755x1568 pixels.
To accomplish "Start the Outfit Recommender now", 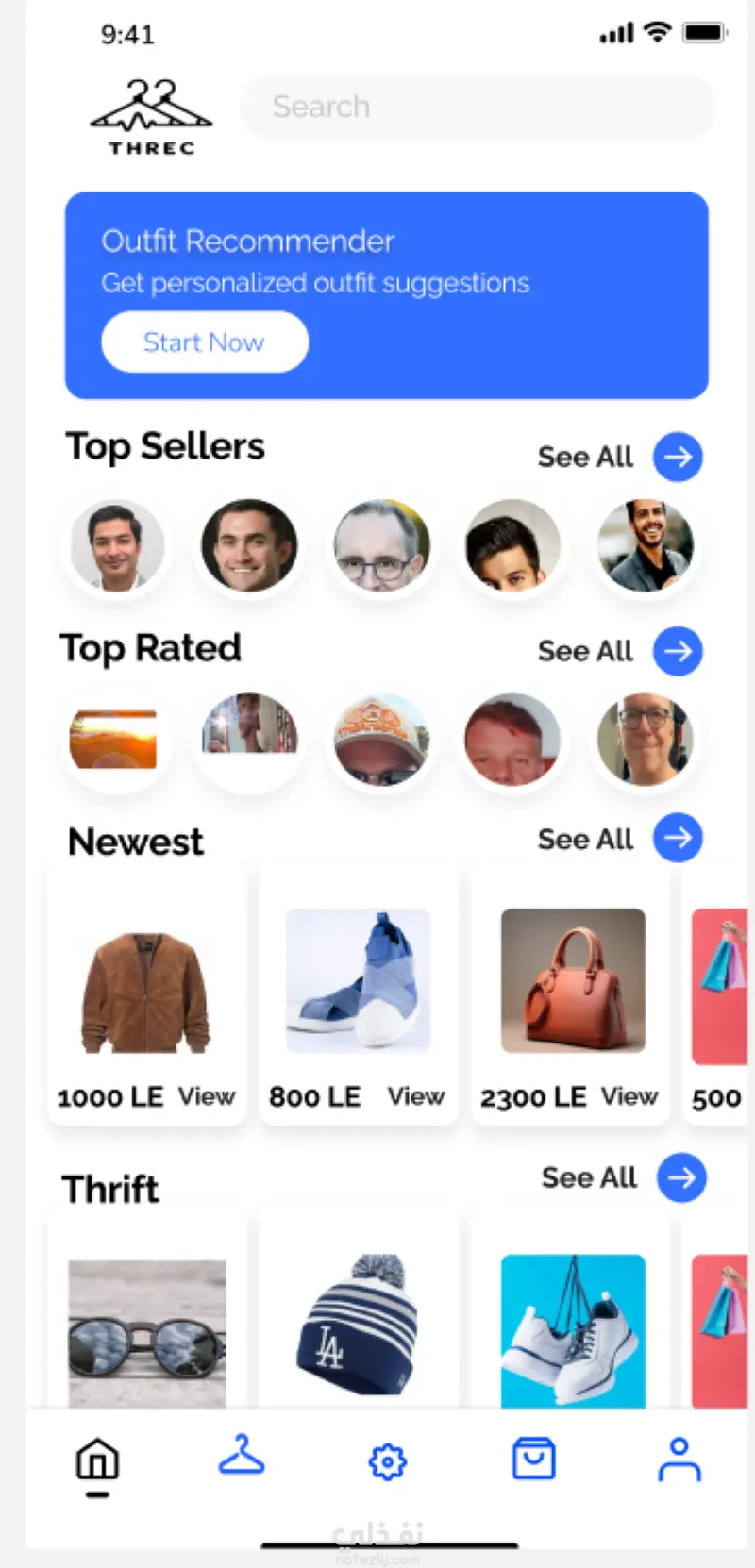I will click(x=204, y=342).
